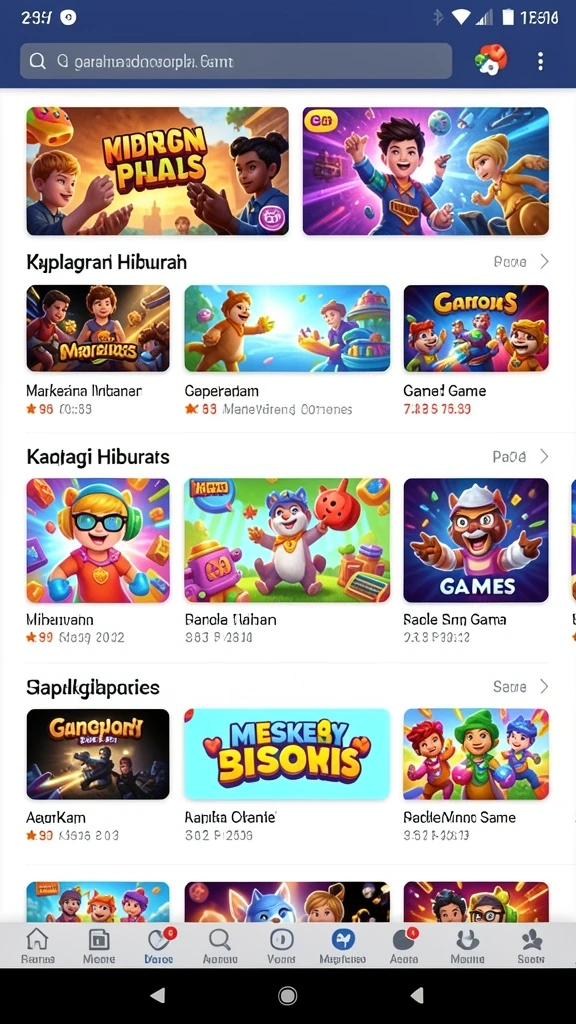Open the purple featured banner with two characters

tap(426, 171)
